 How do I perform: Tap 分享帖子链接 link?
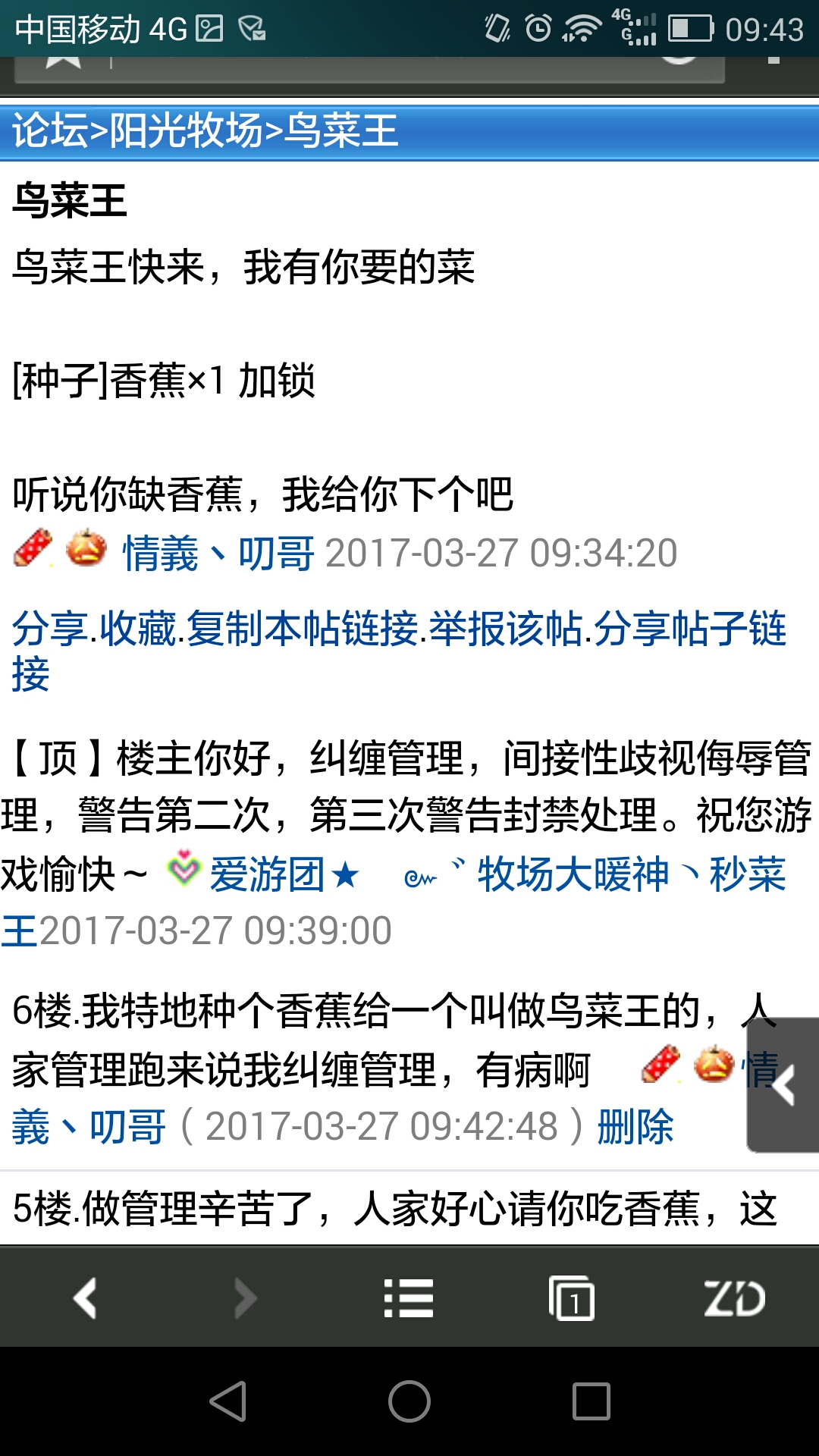pyautogui.click(x=689, y=629)
